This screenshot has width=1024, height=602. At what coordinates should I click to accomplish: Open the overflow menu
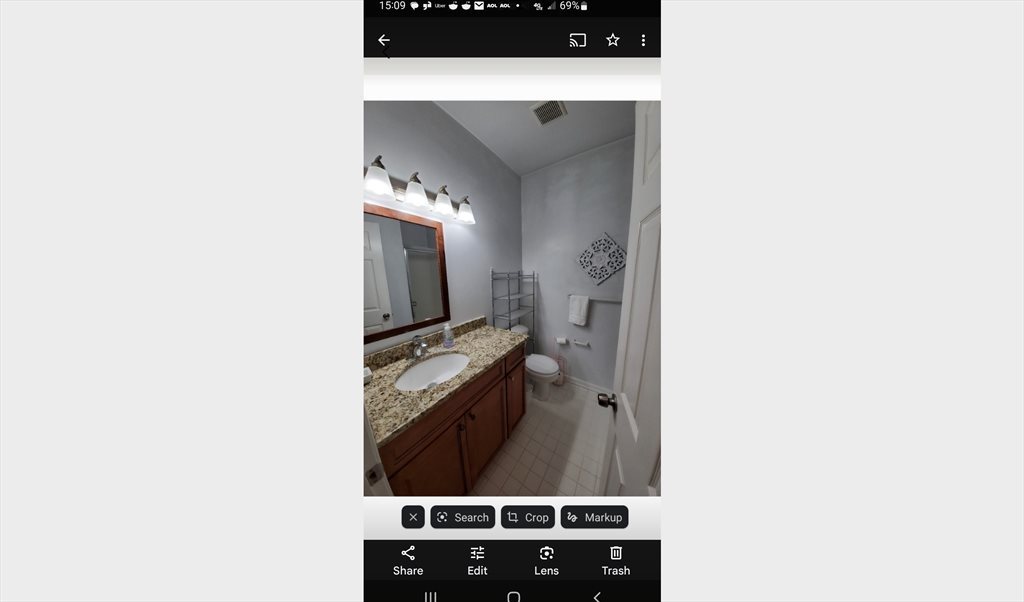click(643, 40)
